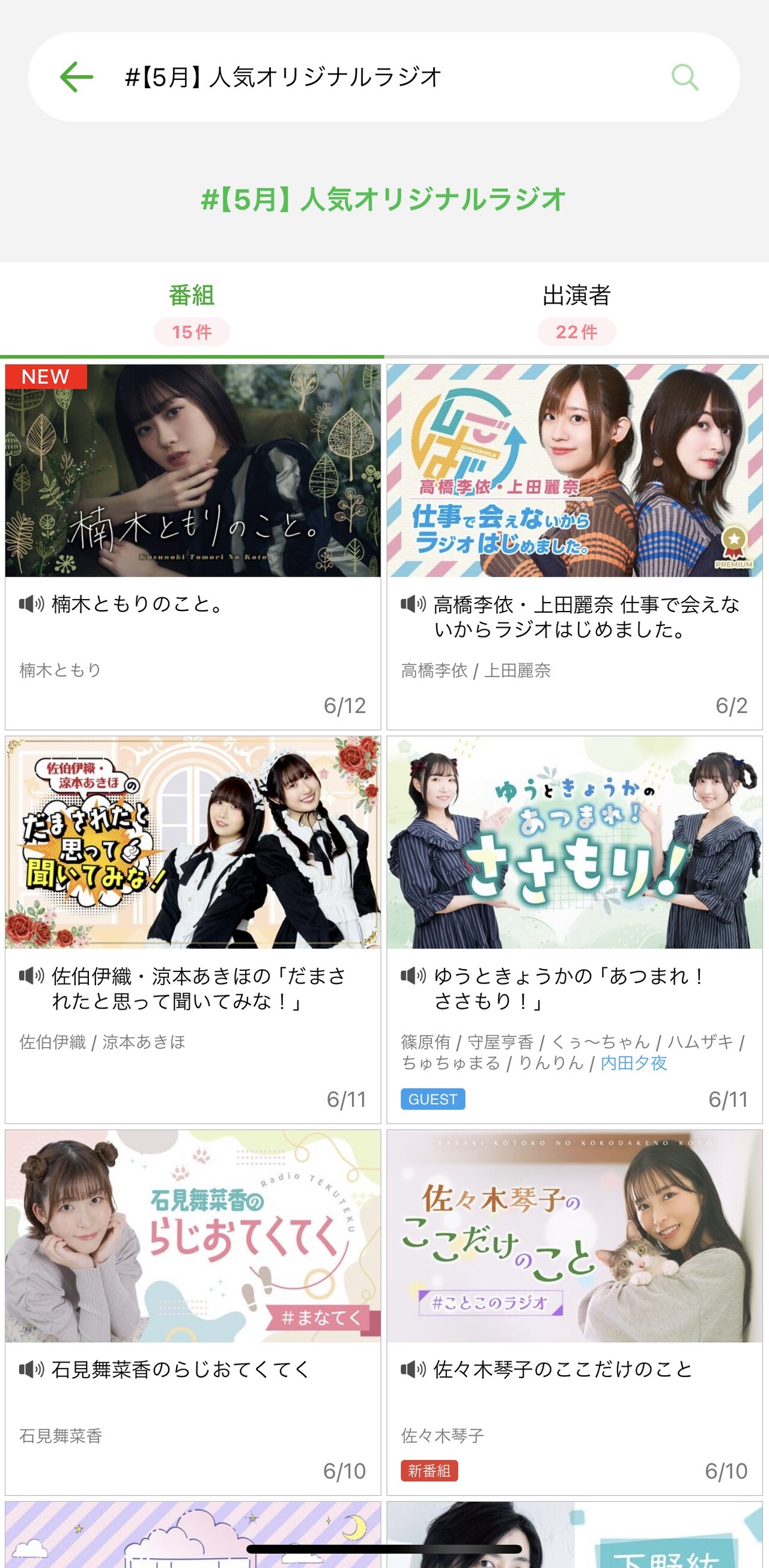Image resolution: width=769 pixels, height=1568 pixels.
Task: Go back using the green arrow
Action: [x=76, y=77]
